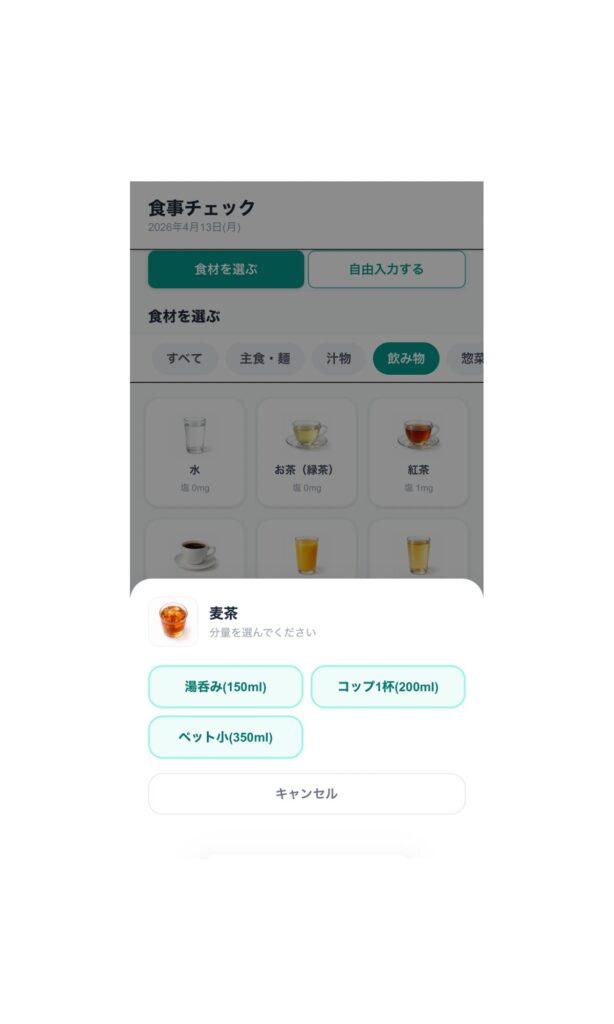
Task: Pick ペット小(350ml) portion
Action: (x=225, y=738)
